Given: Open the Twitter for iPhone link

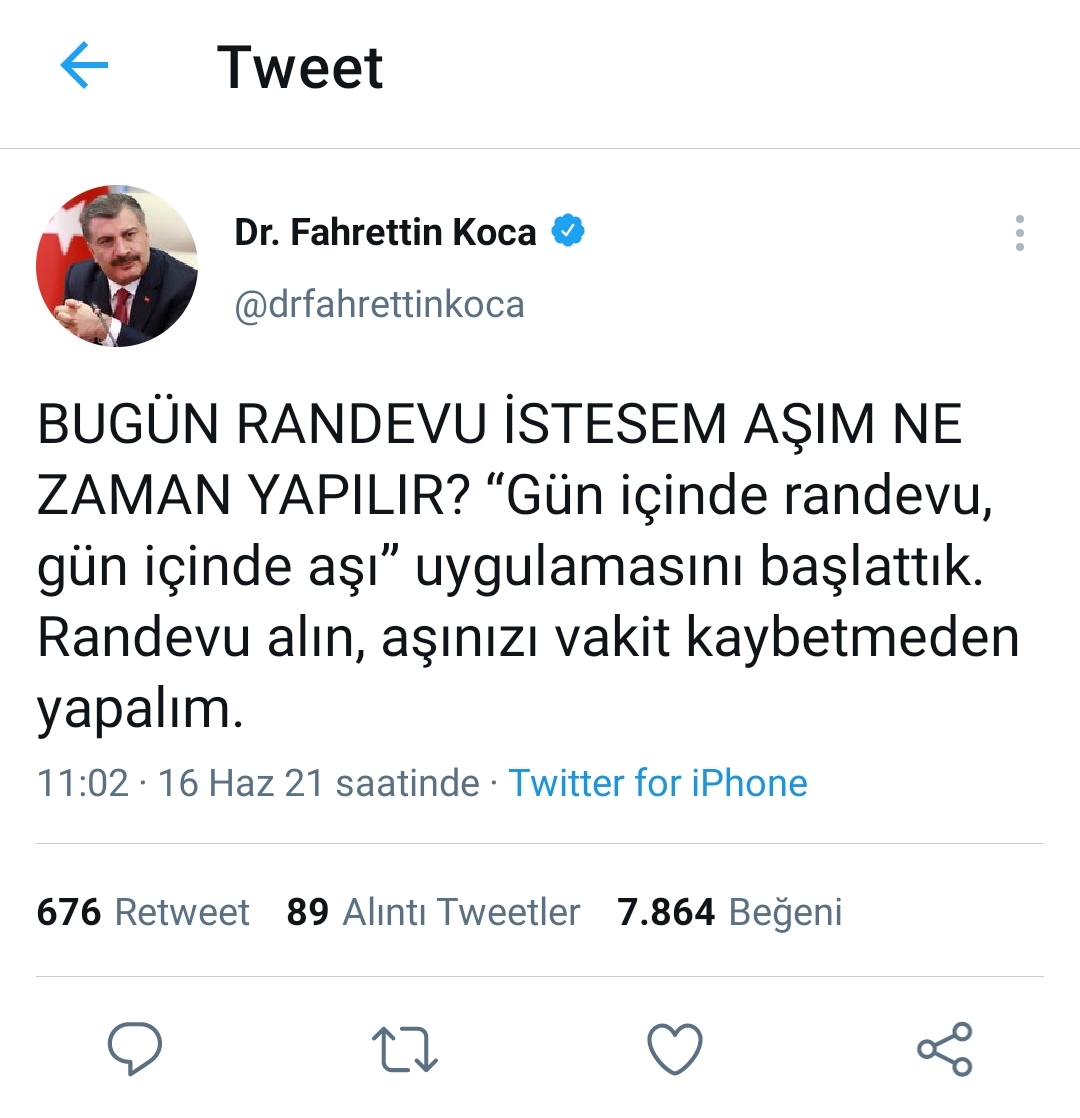Looking at the screenshot, I should [657, 783].
